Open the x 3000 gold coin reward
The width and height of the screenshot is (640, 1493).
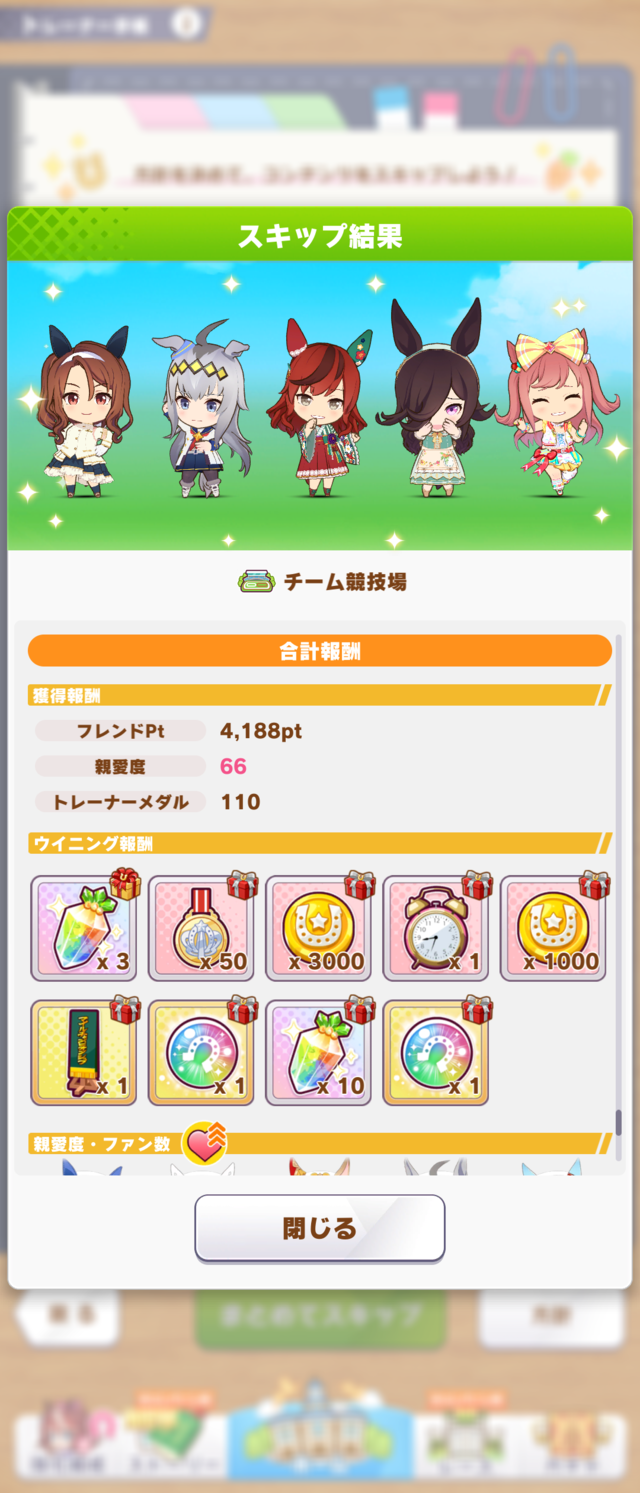[318, 929]
